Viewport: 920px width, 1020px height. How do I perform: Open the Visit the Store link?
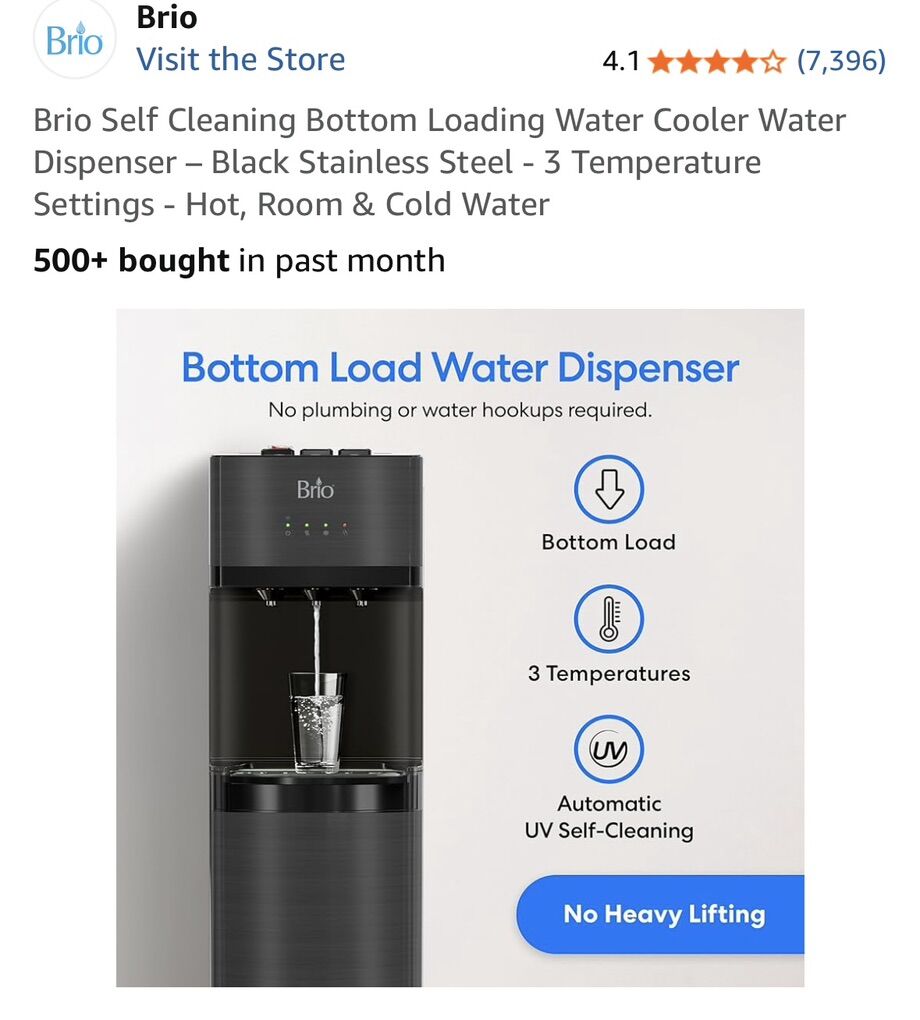240,60
